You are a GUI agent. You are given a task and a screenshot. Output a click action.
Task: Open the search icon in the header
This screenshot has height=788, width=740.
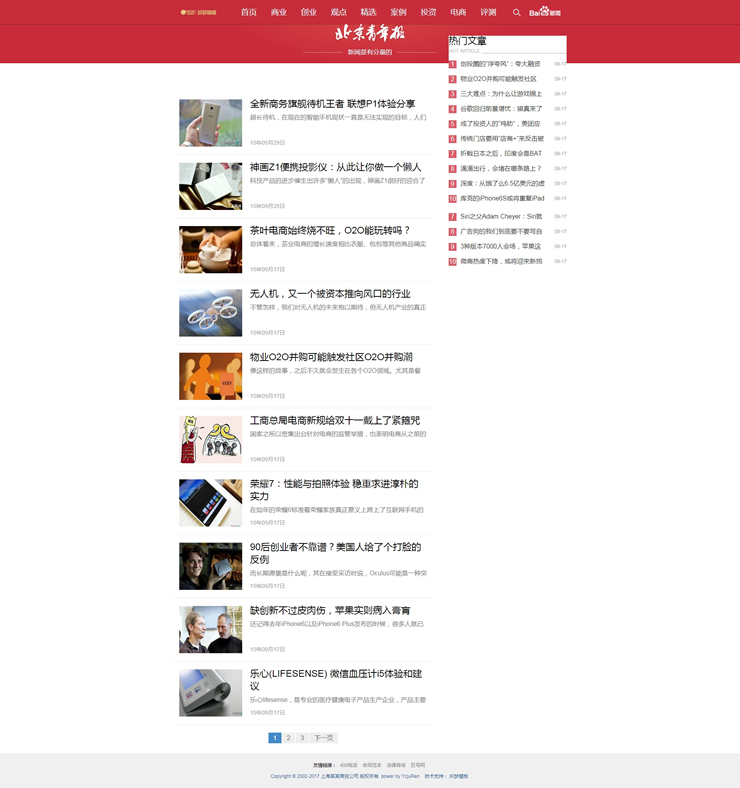[517, 12]
